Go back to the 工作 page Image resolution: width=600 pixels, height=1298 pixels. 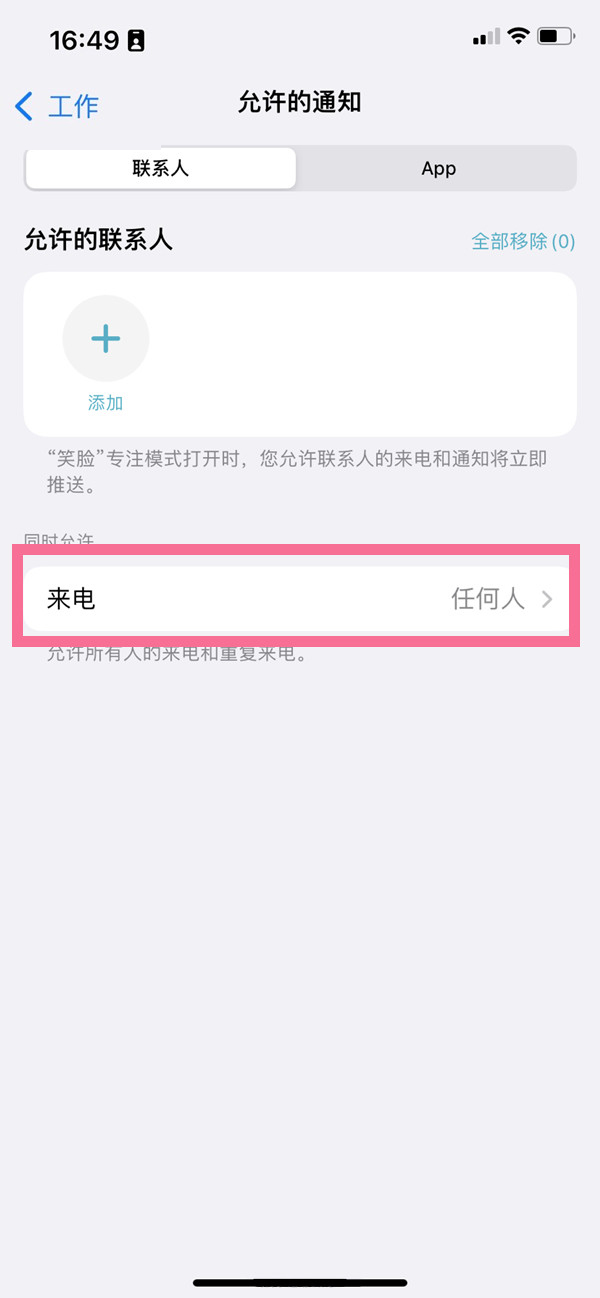[x=58, y=105]
